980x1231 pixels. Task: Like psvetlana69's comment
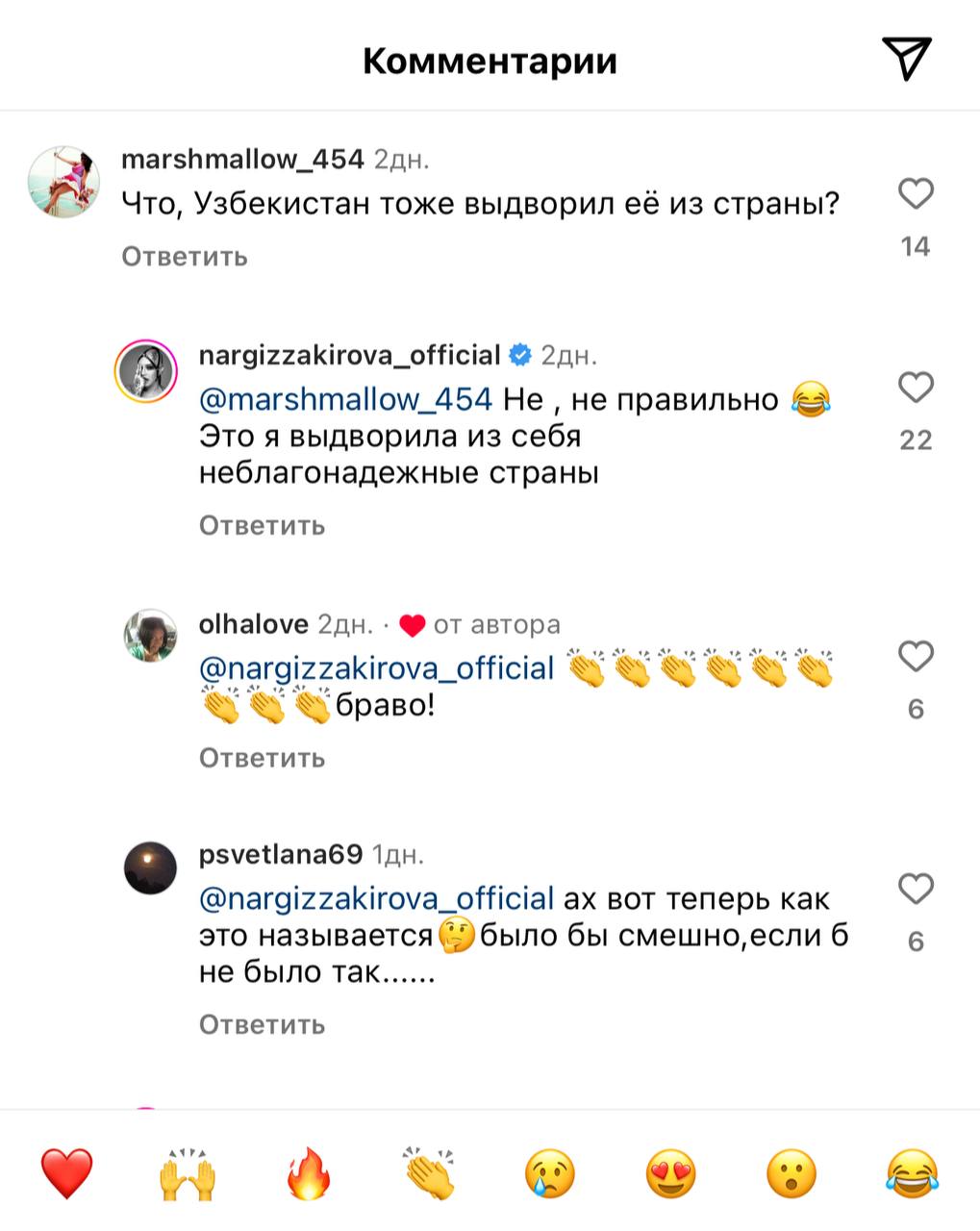pos(915,889)
